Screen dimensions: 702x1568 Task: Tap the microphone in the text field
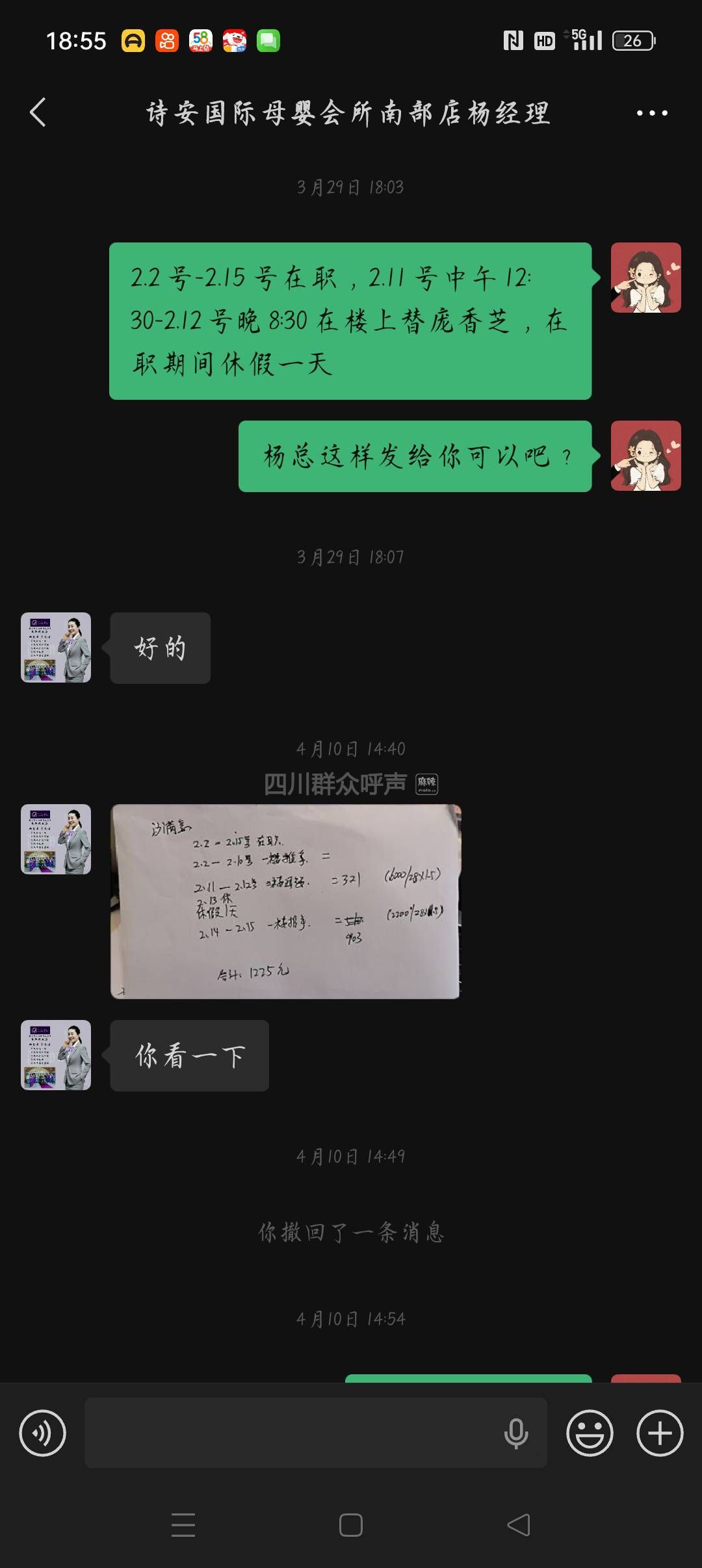pos(516,1433)
